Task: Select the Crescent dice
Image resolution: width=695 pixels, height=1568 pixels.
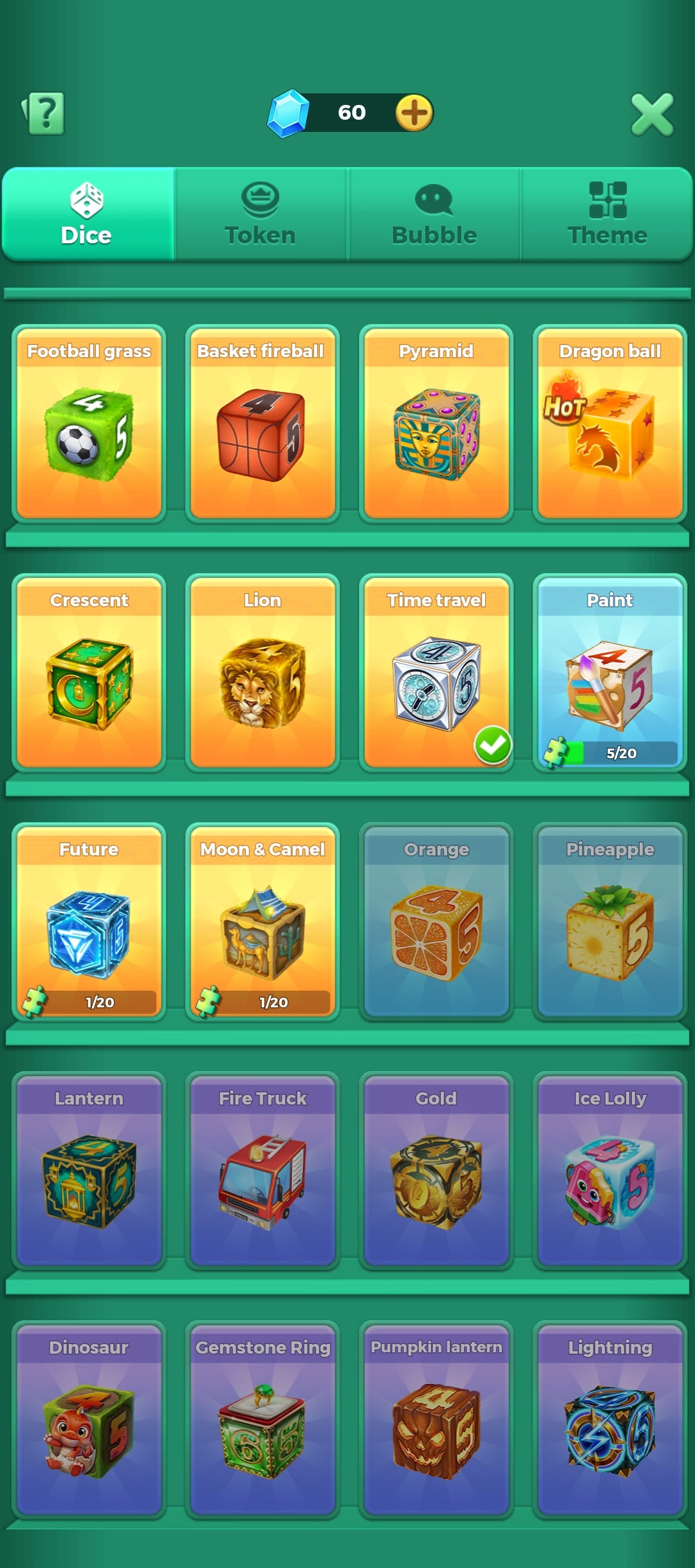Action: 89,674
